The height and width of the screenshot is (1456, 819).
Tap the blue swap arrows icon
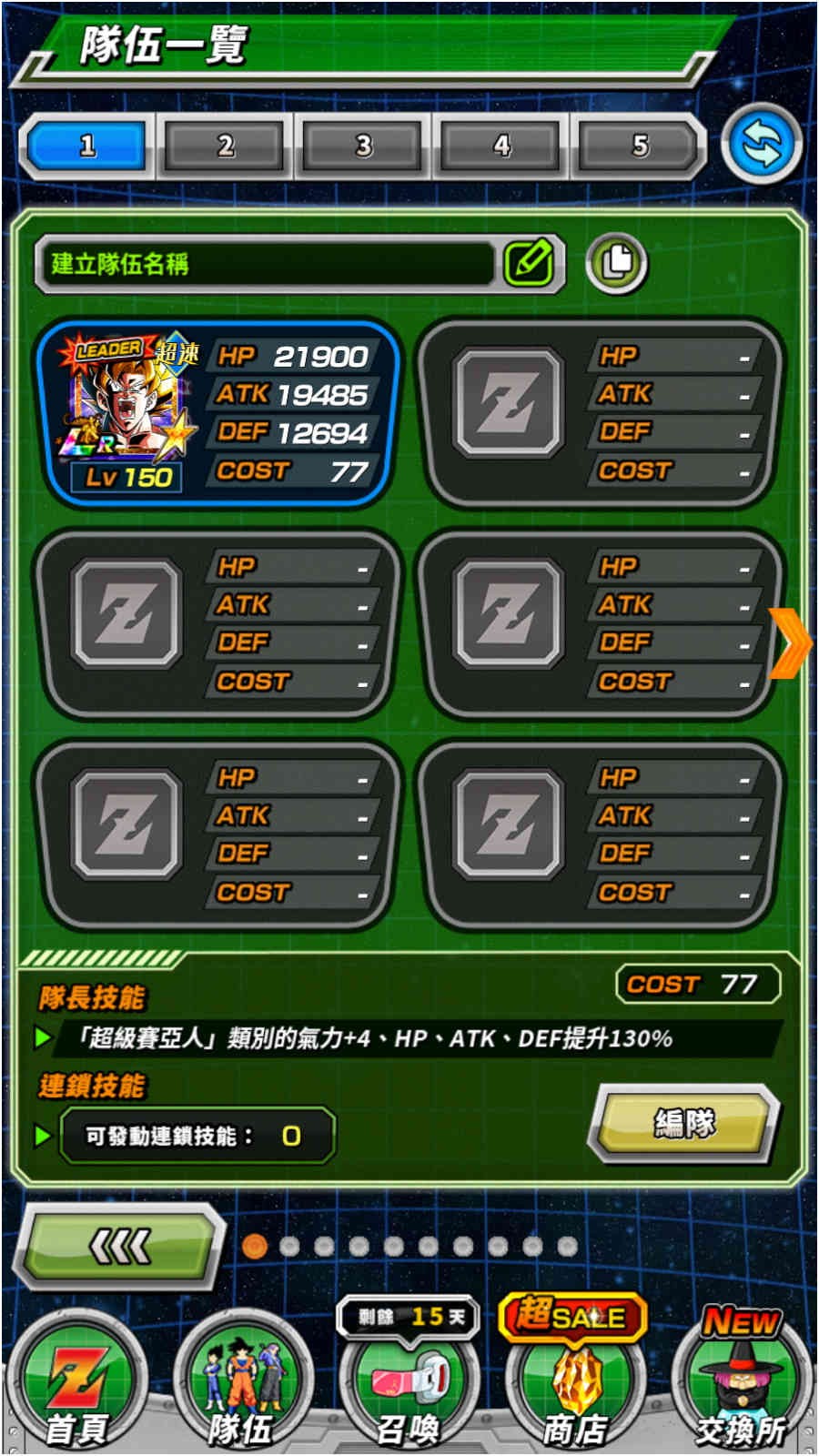761,146
